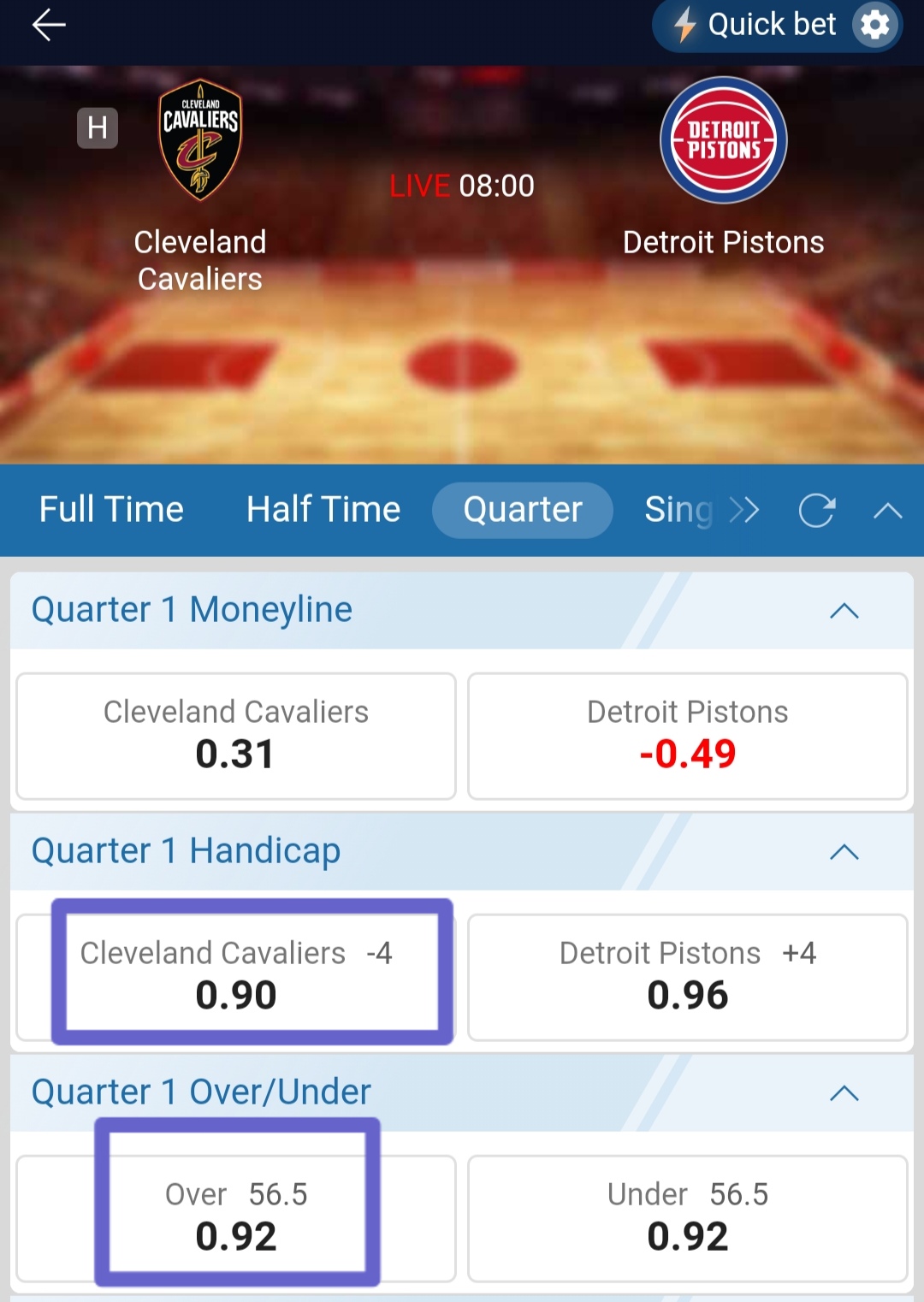Bet on Cleveland Cavaliers moneyline 0.31
Image resolution: width=924 pixels, height=1302 pixels.
click(x=236, y=736)
